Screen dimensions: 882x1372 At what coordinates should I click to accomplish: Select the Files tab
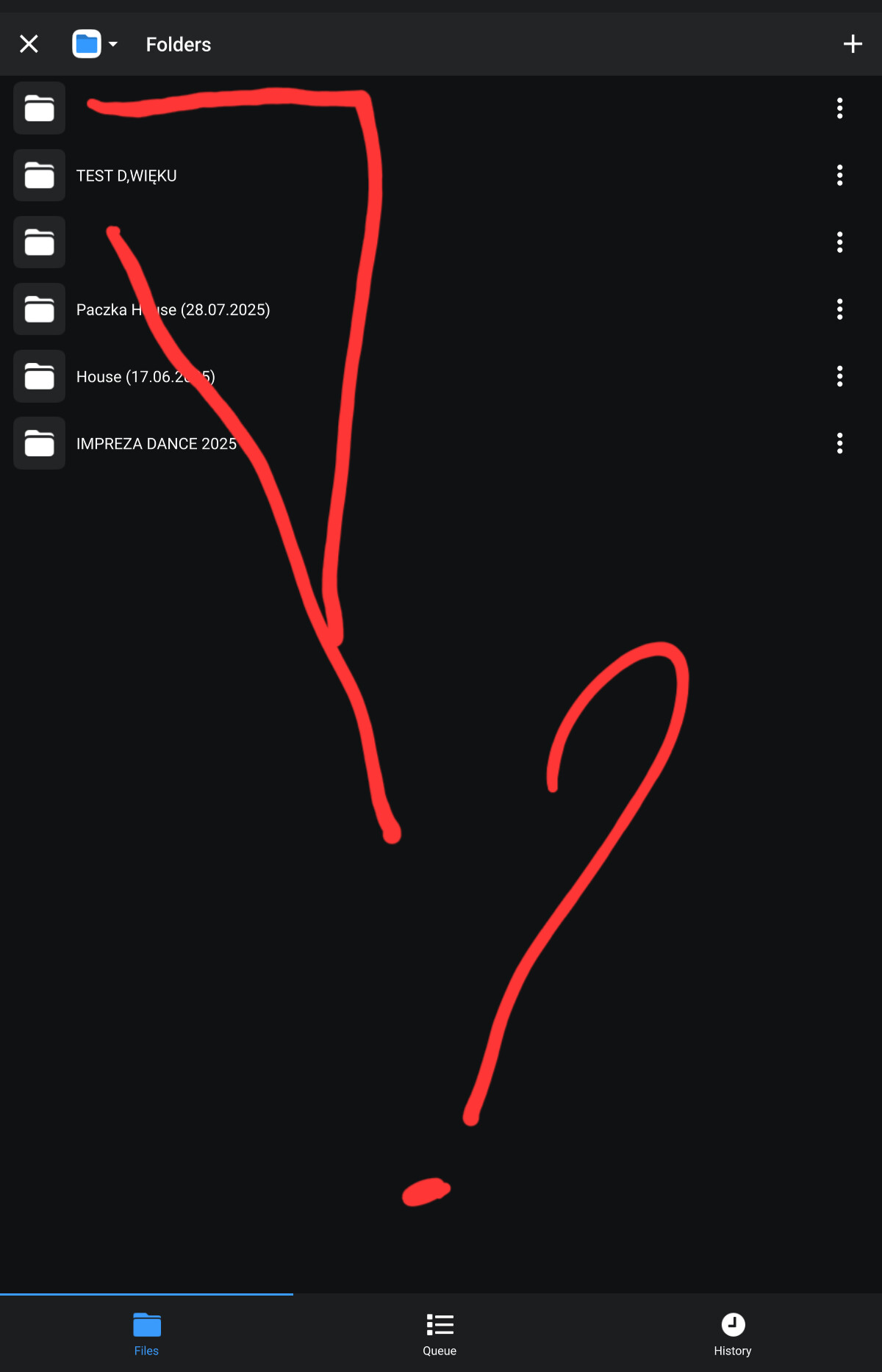coord(146,1333)
